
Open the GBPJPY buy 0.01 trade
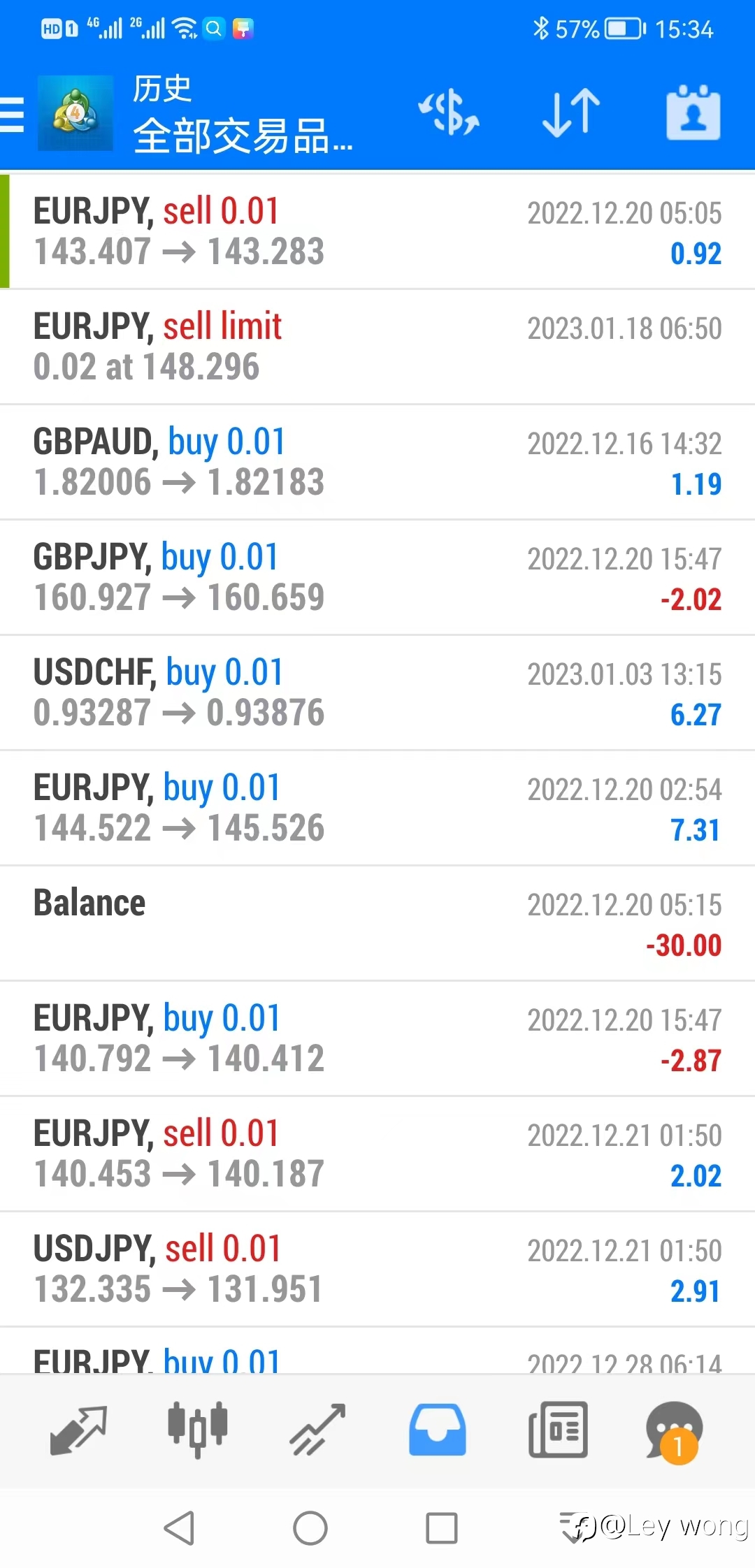pyautogui.click(x=377, y=577)
